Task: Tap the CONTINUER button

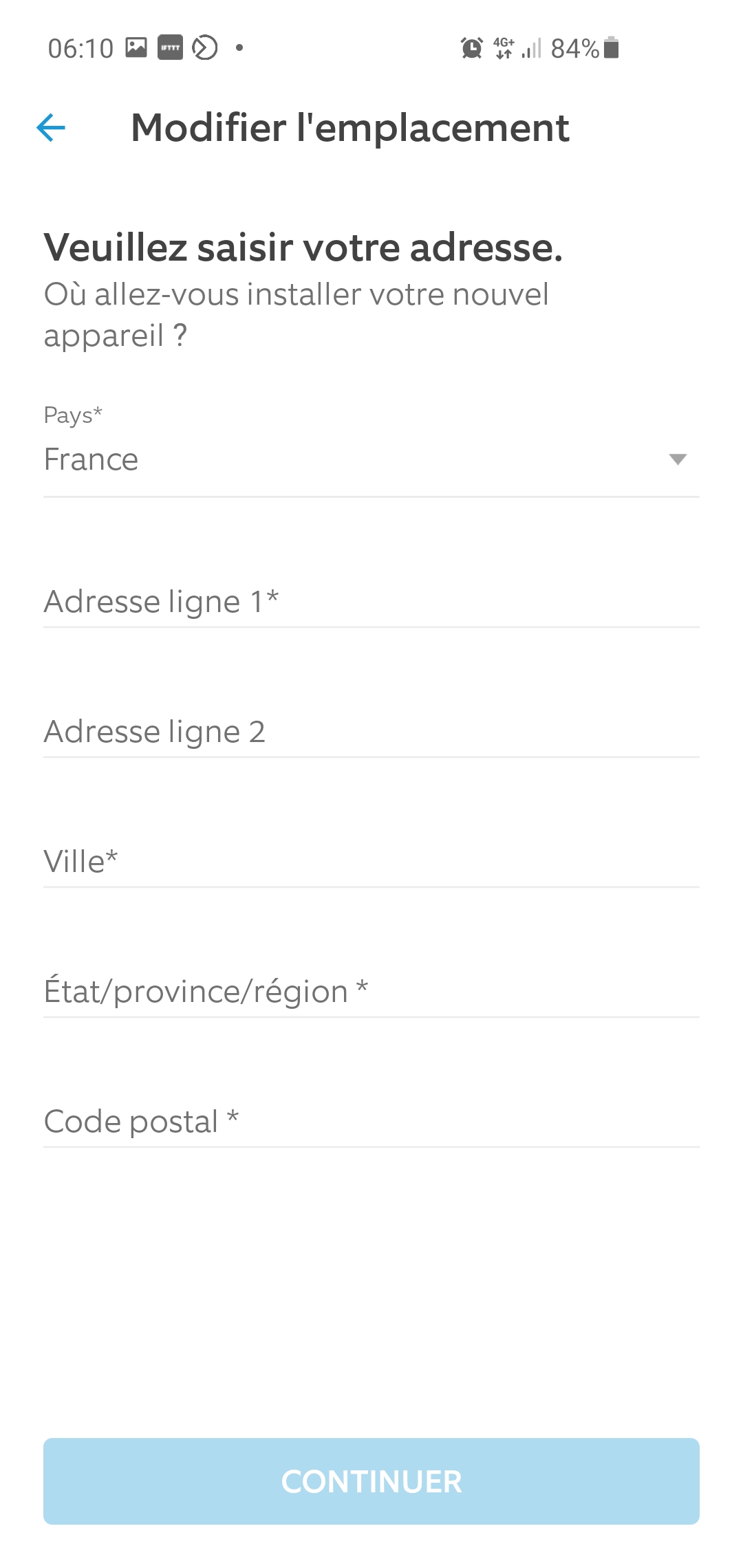Action: [371, 1481]
